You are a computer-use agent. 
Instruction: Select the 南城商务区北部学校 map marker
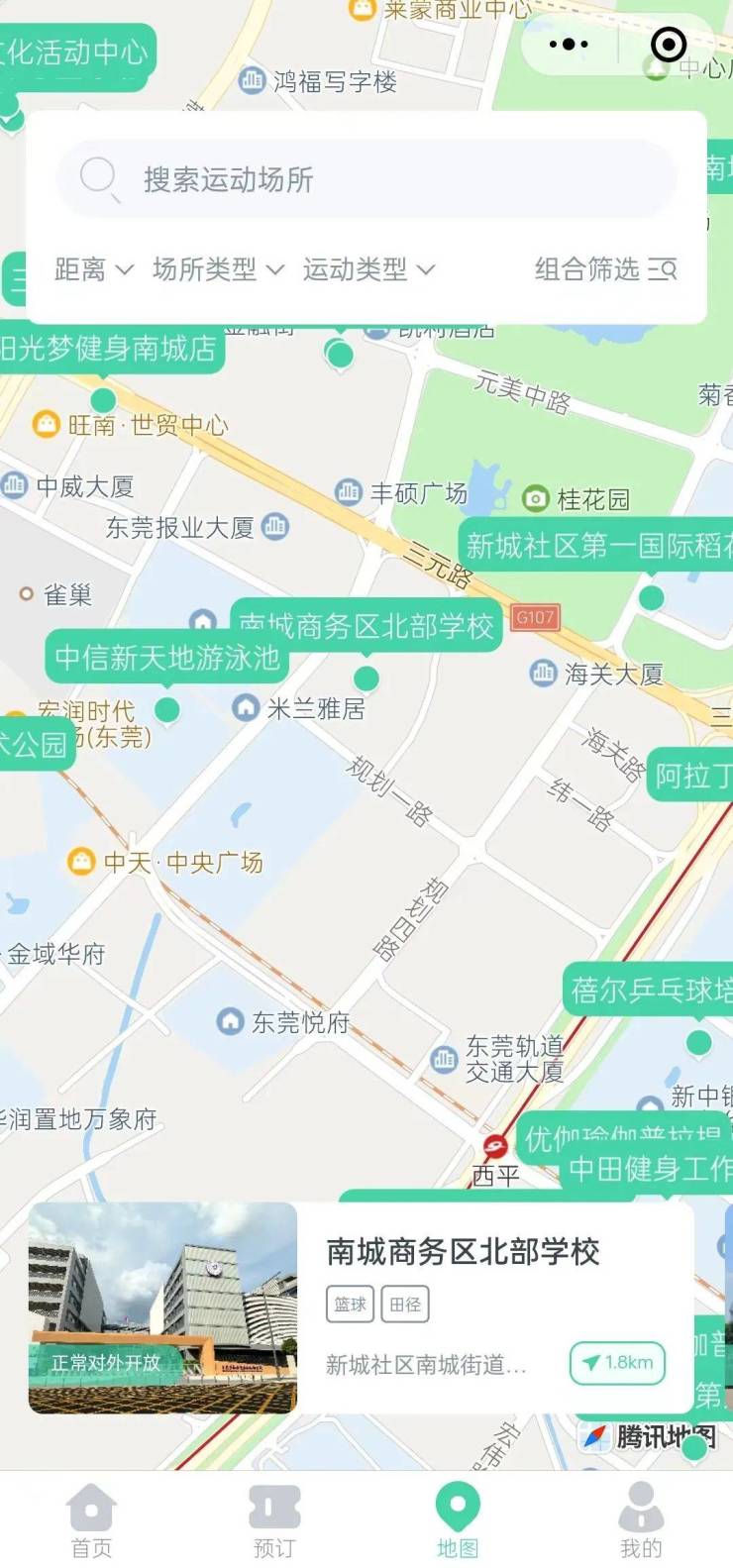coord(366,627)
